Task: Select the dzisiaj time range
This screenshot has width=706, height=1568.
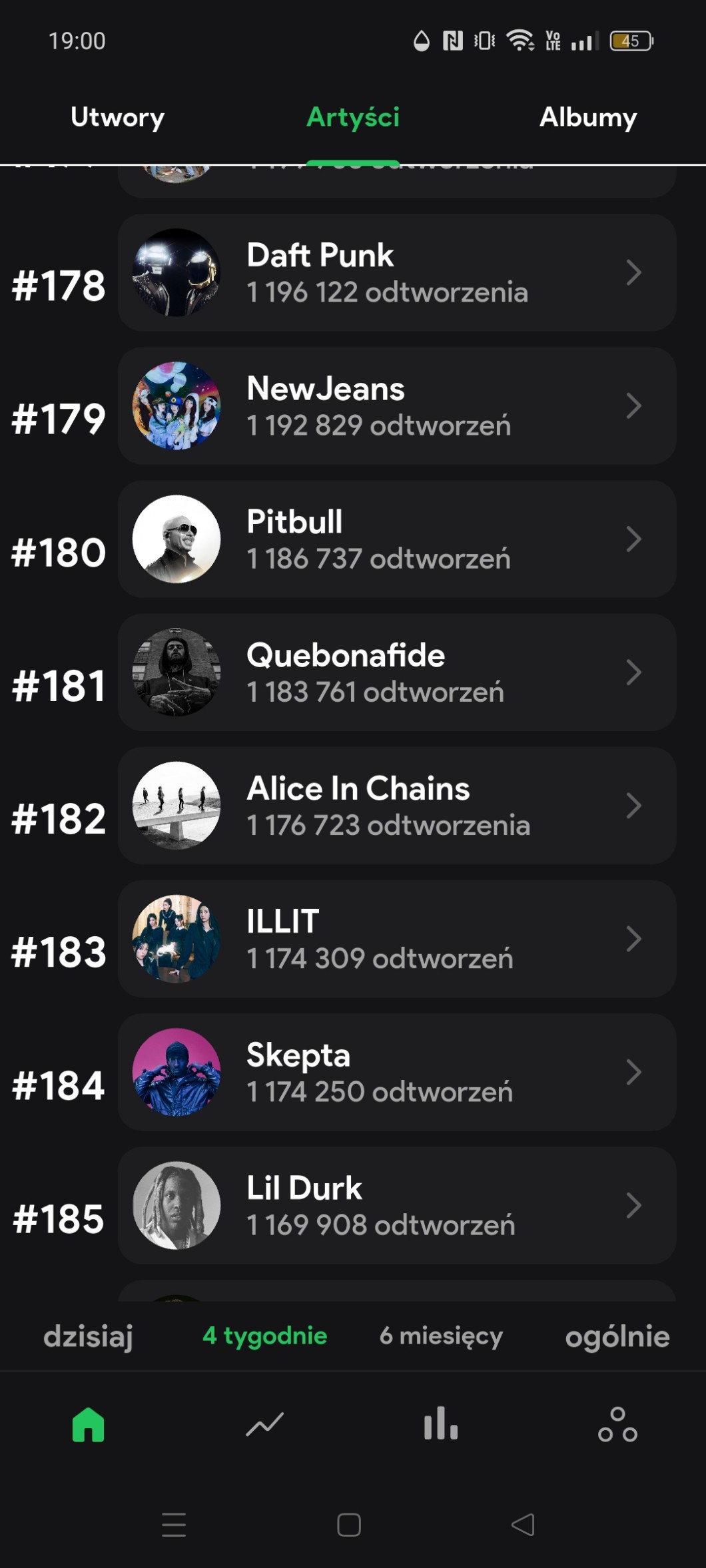Action: pos(88,1336)
